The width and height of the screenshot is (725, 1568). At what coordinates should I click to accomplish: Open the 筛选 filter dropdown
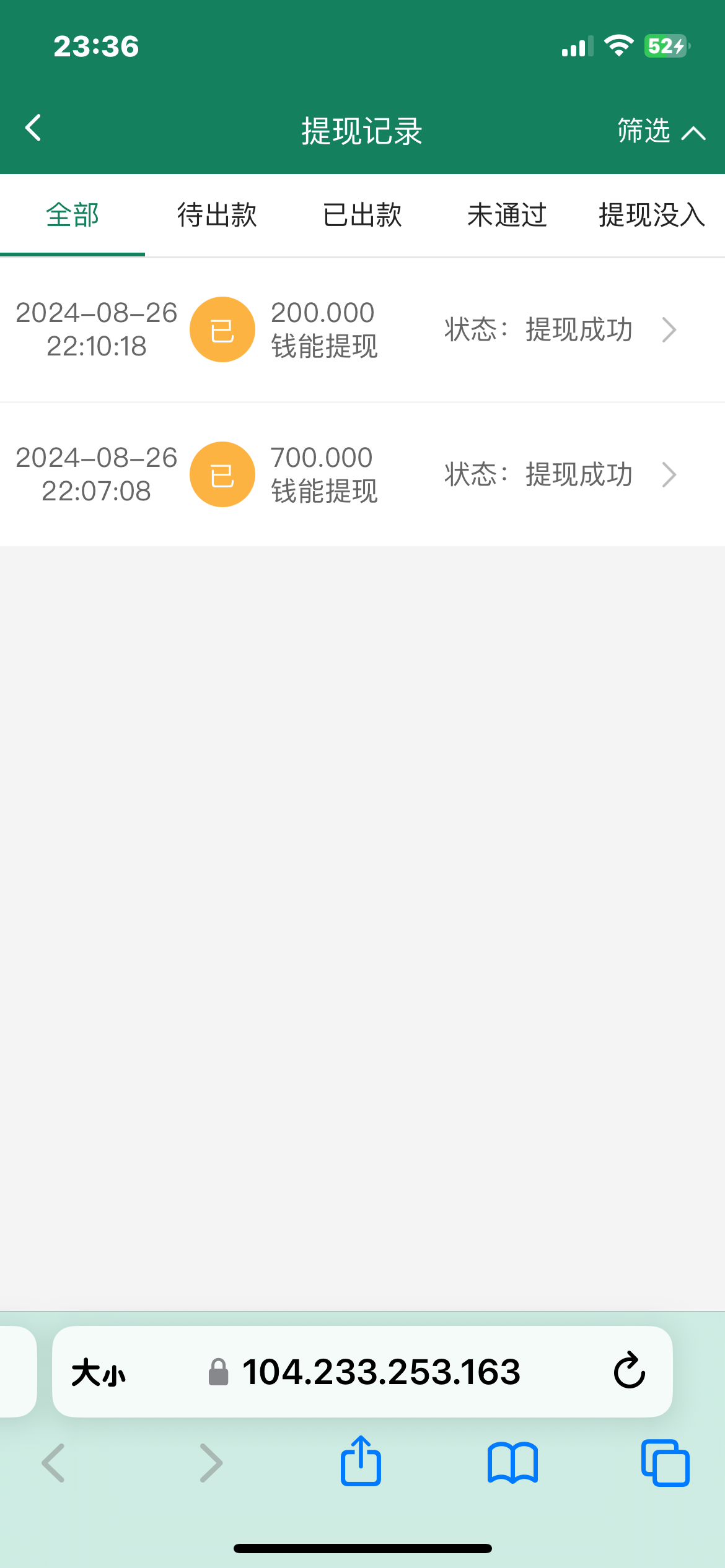[x=661, y=131]
